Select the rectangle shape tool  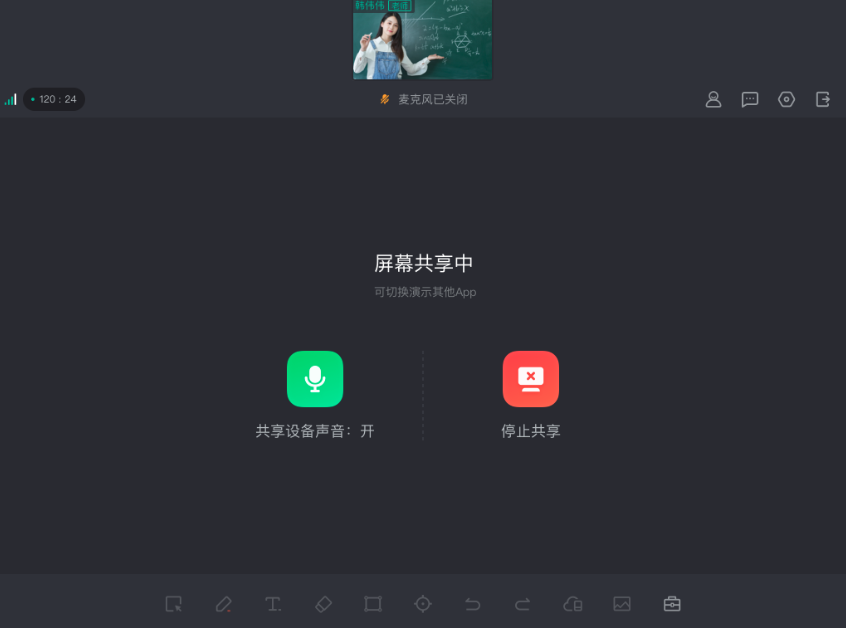[x=373, y=604]
